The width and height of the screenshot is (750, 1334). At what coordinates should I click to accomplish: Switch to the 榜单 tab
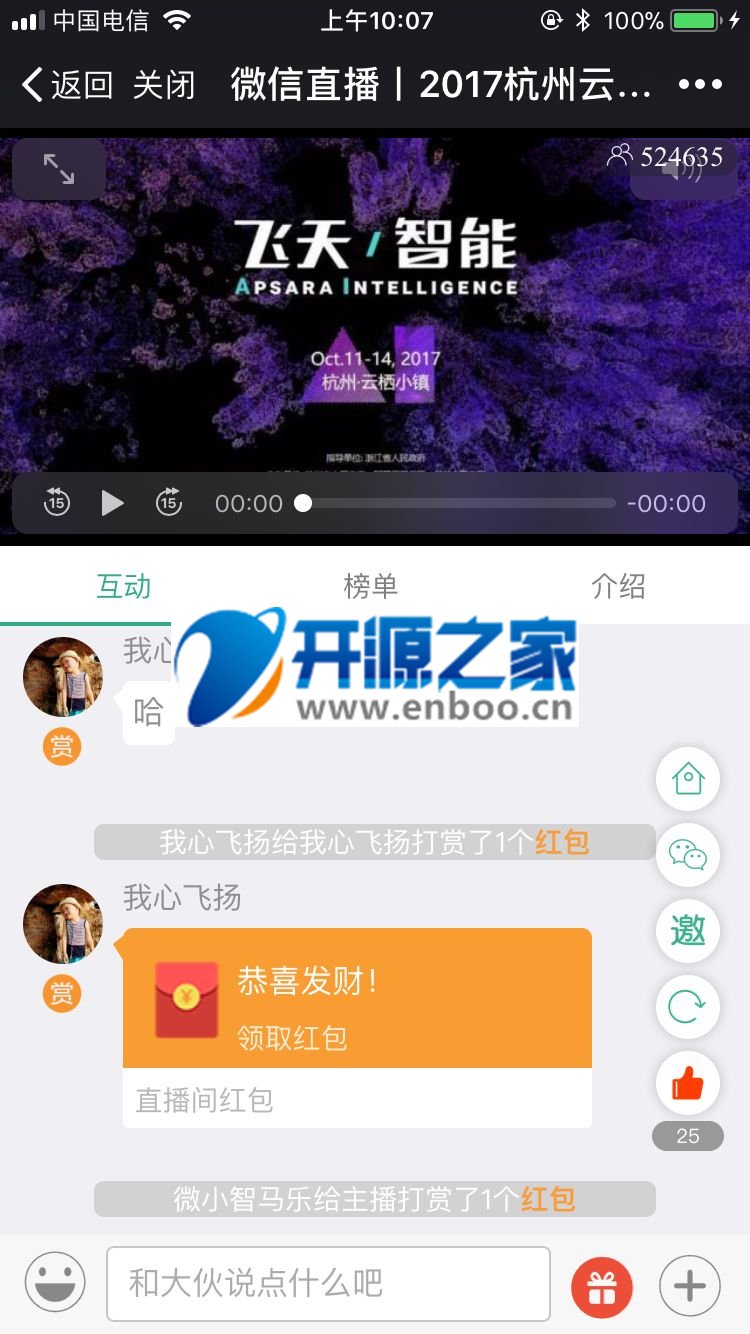pyautogui.click(x=371, y=587)
